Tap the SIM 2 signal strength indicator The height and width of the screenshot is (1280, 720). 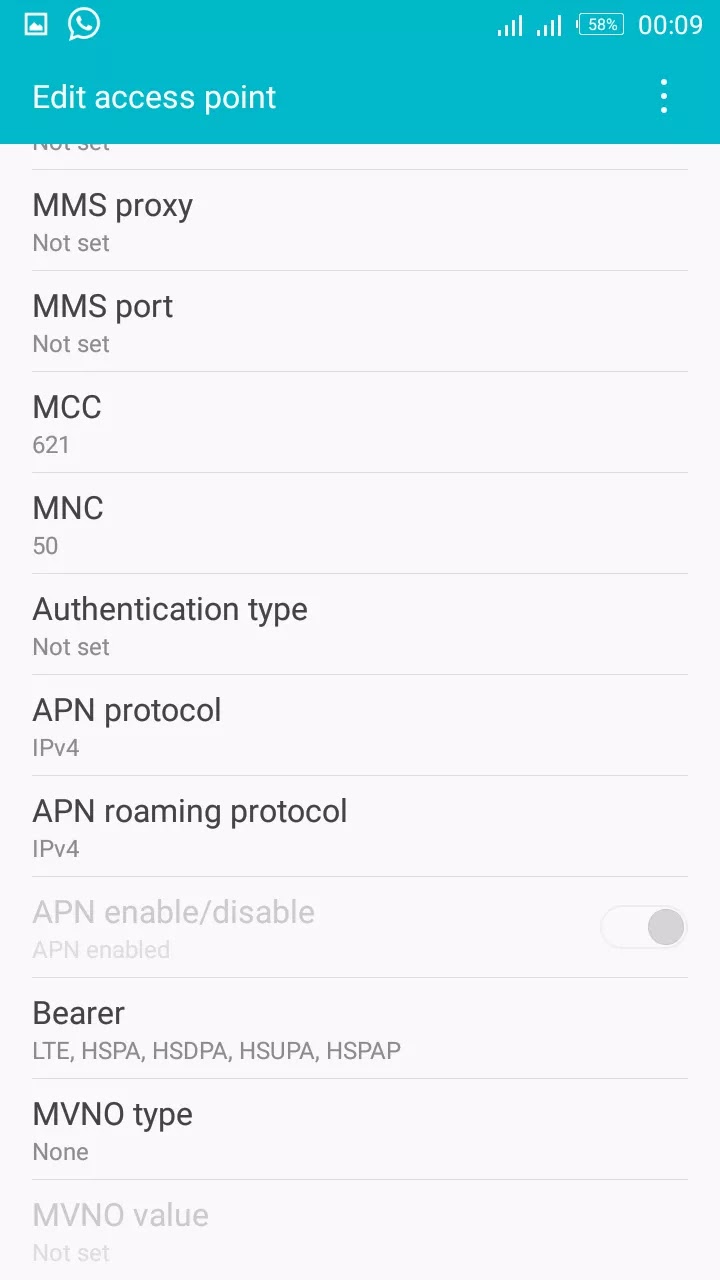pyautogui.click(x=548, y=25)
